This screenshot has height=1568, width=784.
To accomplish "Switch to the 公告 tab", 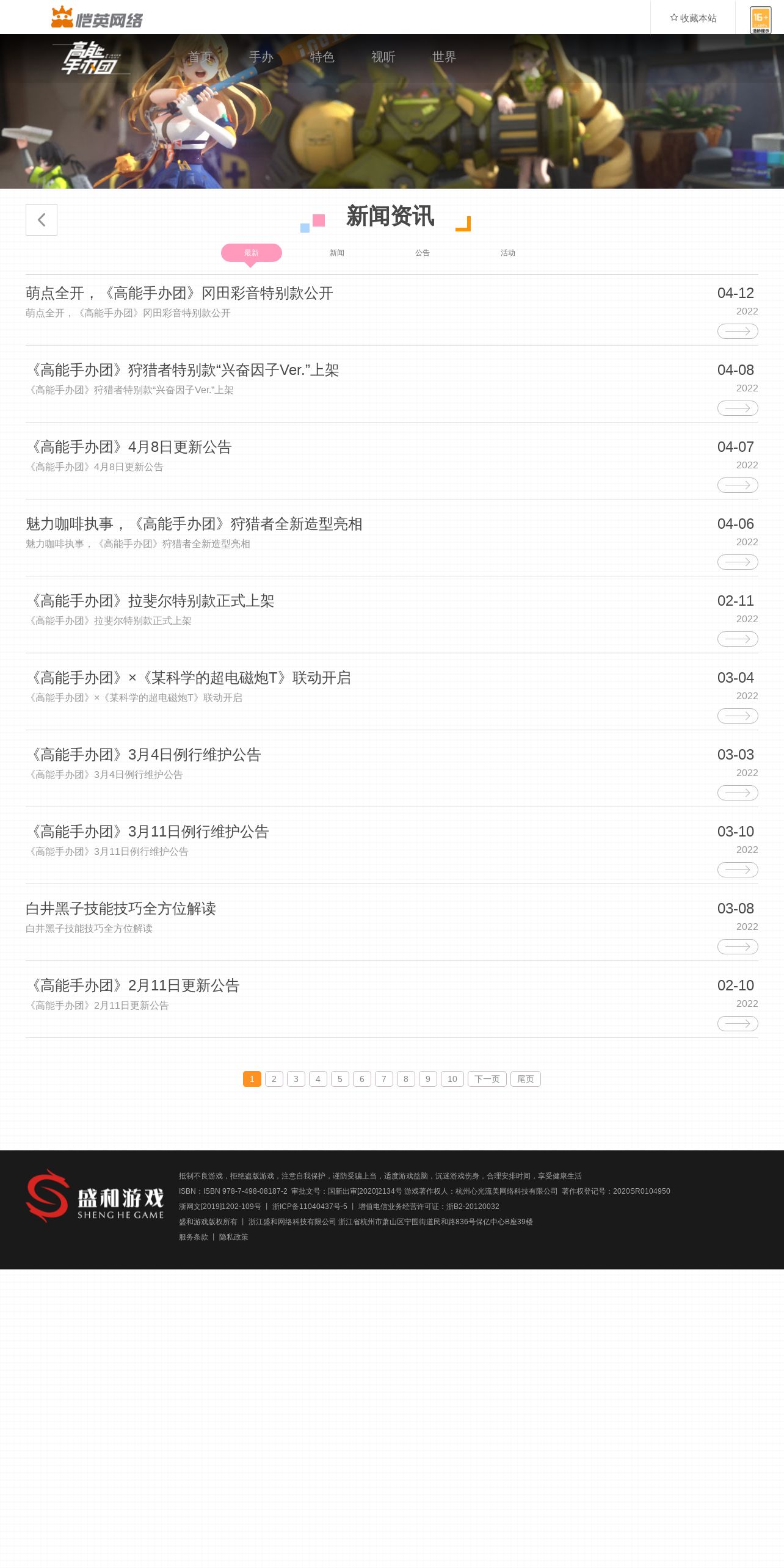I will [423, 253].
